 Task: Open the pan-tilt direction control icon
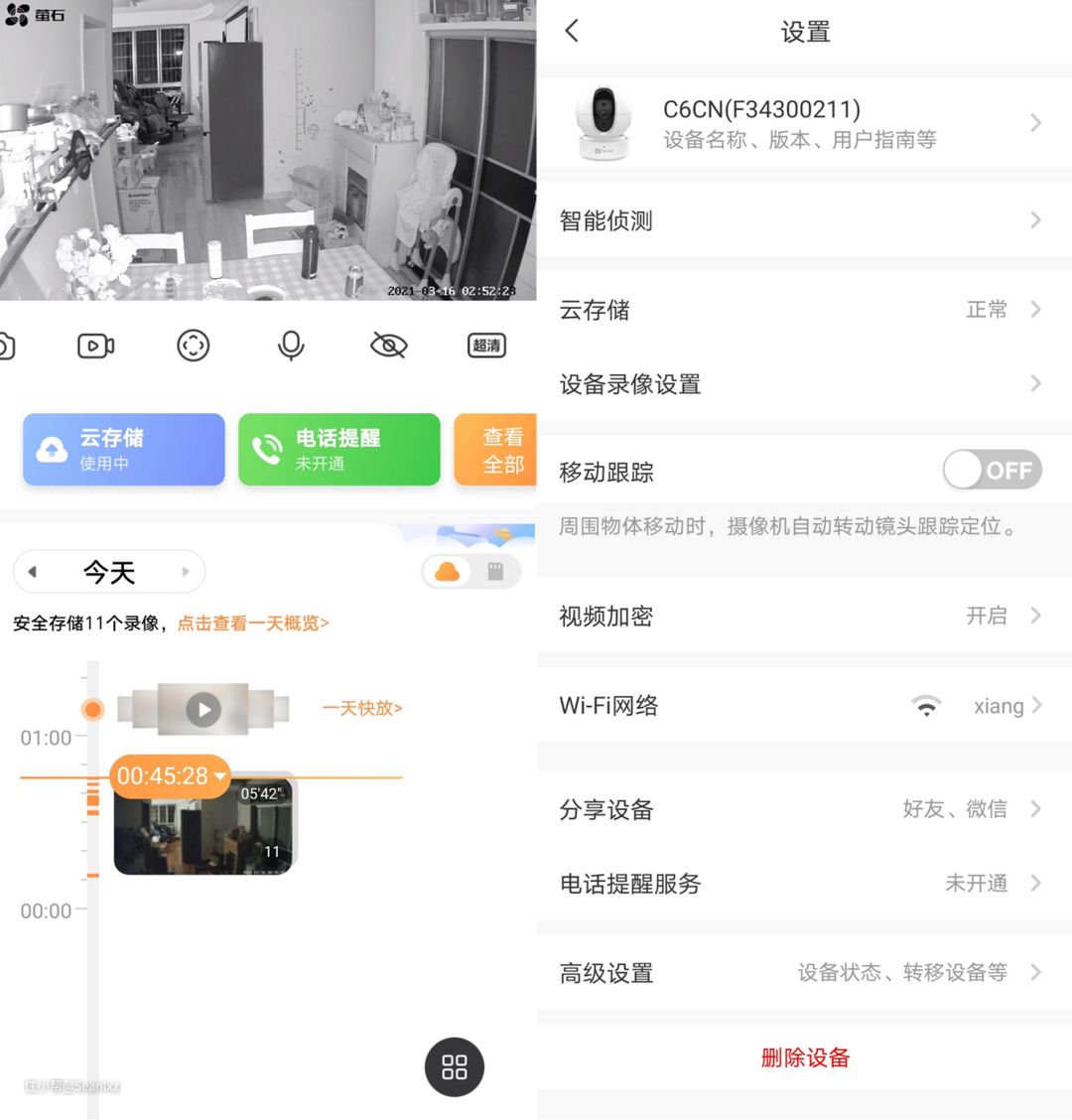193,346
